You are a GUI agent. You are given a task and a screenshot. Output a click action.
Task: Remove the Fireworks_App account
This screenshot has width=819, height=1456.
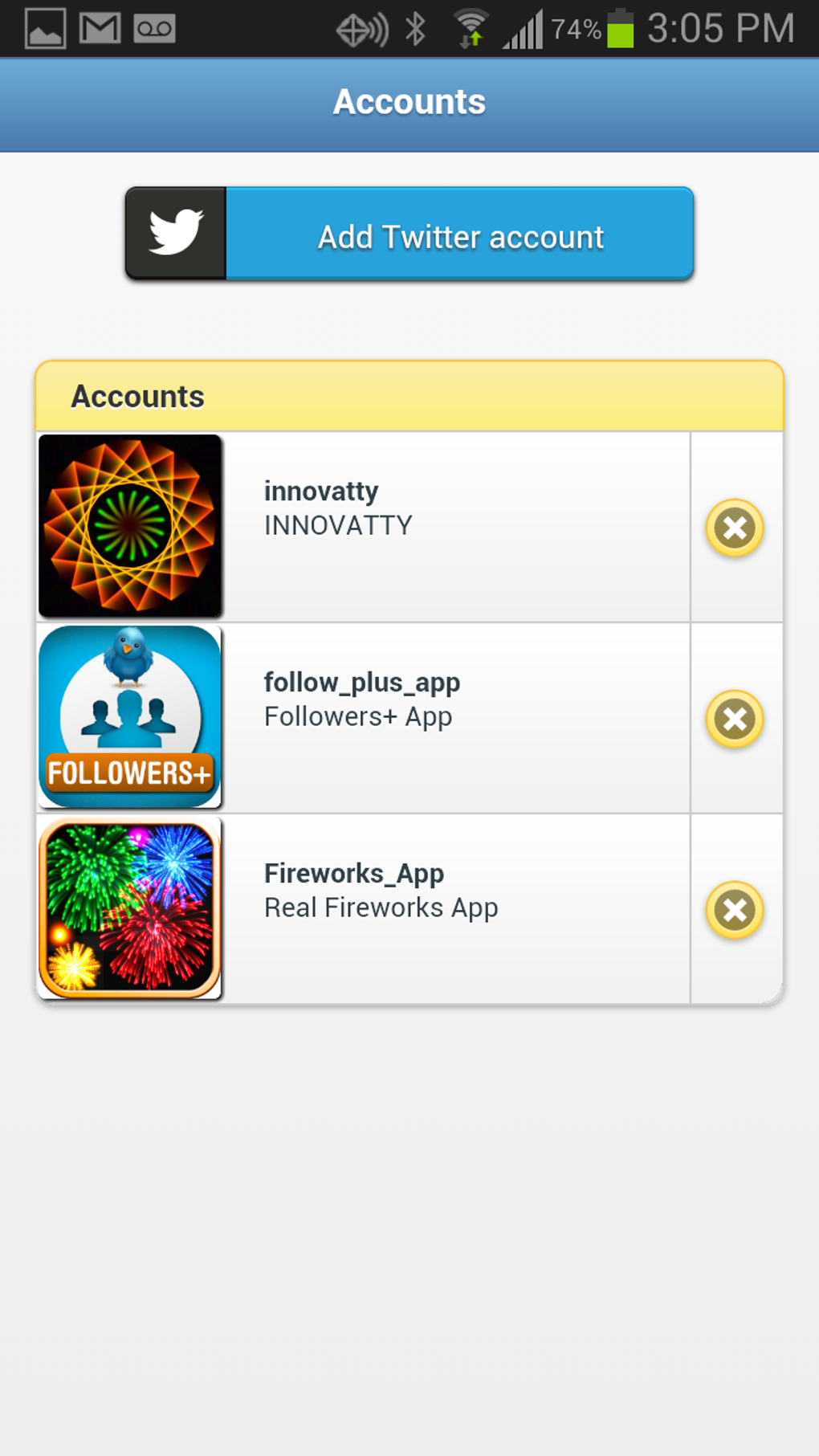[x=735, y=910]
